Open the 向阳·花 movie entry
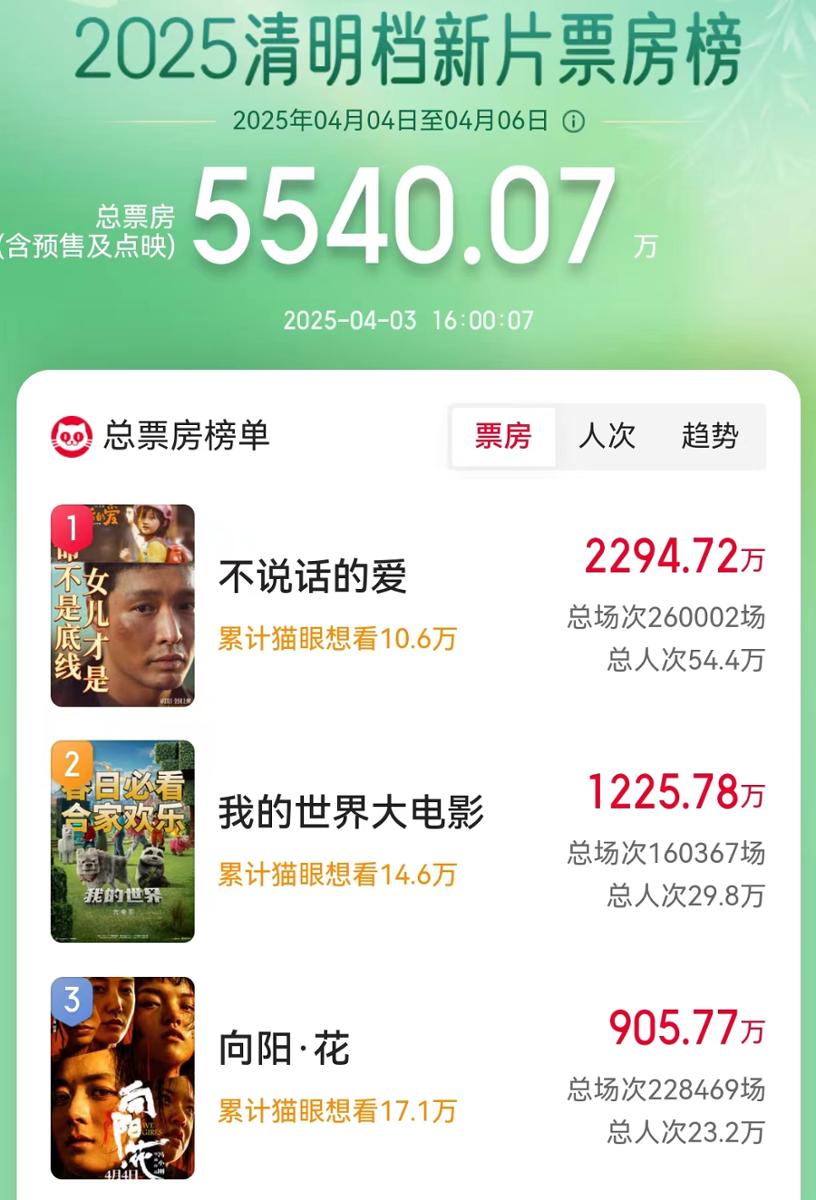Image resolution: width=816 pixels, height=1200 pixels. pos(285,1050)
